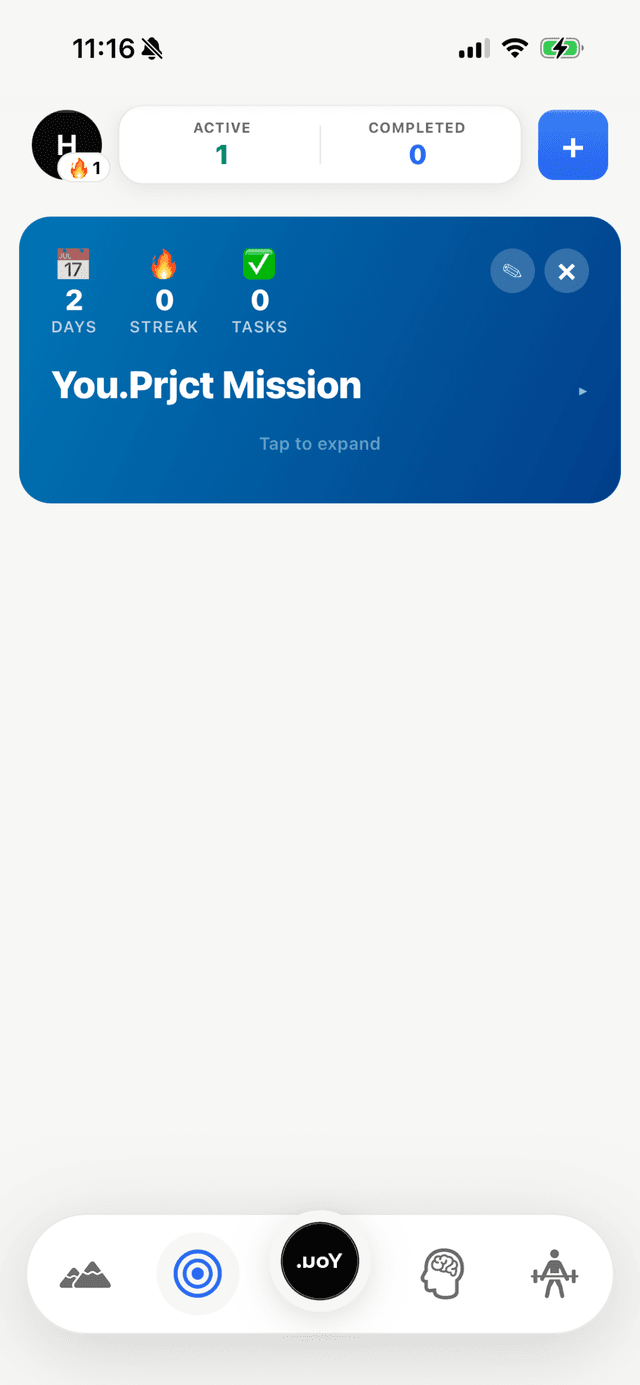Add a new mission with plus button
Viewport: 640px width, 1385px height.
573,146
